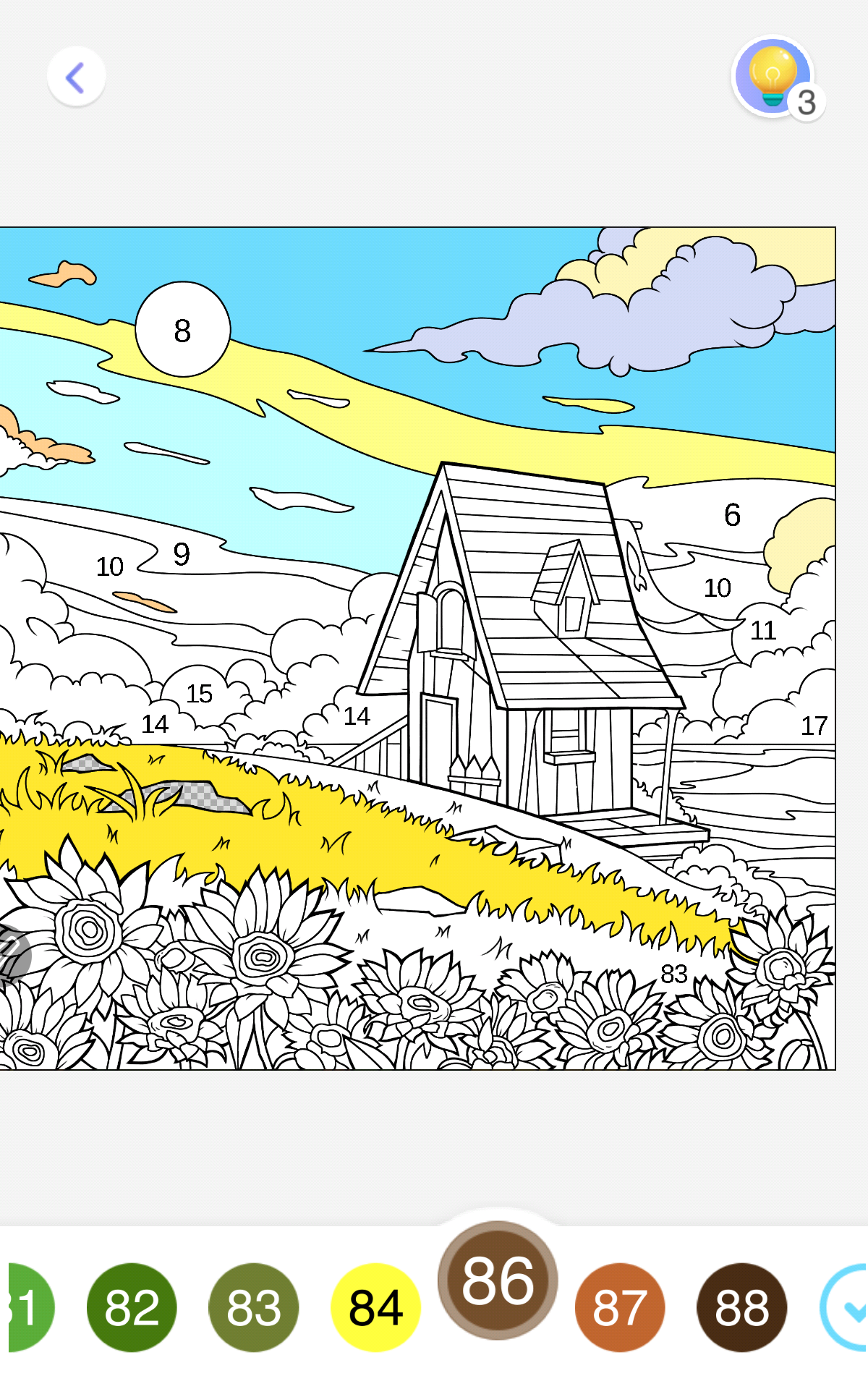
Task: Fill the sunflower area numbered 83
Action: [x=674, y=974]
